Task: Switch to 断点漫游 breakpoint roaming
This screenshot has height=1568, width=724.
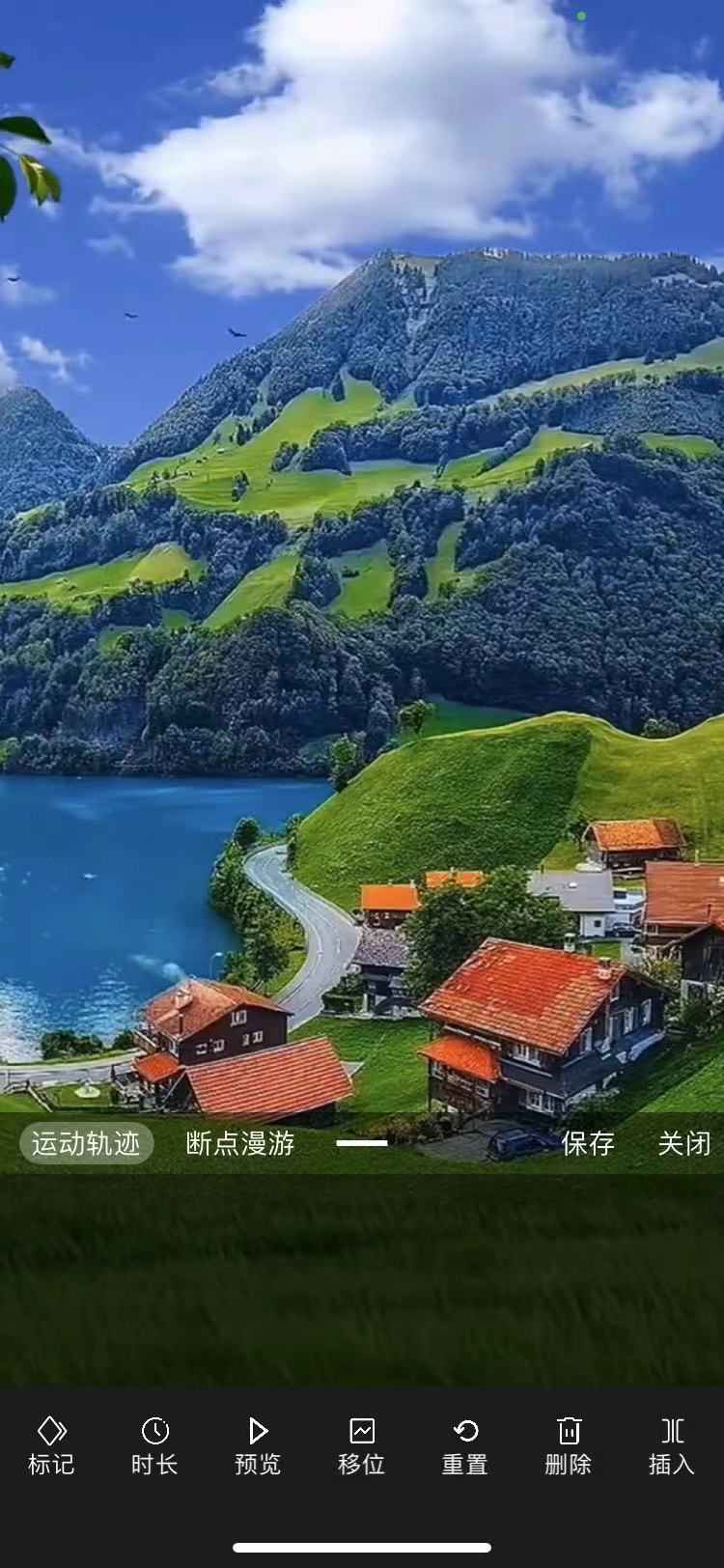Action: coord(239,1143)
